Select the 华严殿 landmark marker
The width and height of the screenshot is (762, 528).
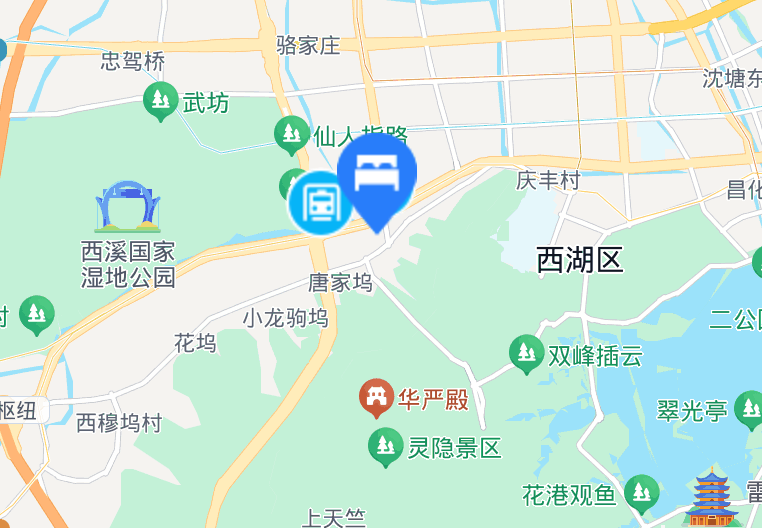377,399
